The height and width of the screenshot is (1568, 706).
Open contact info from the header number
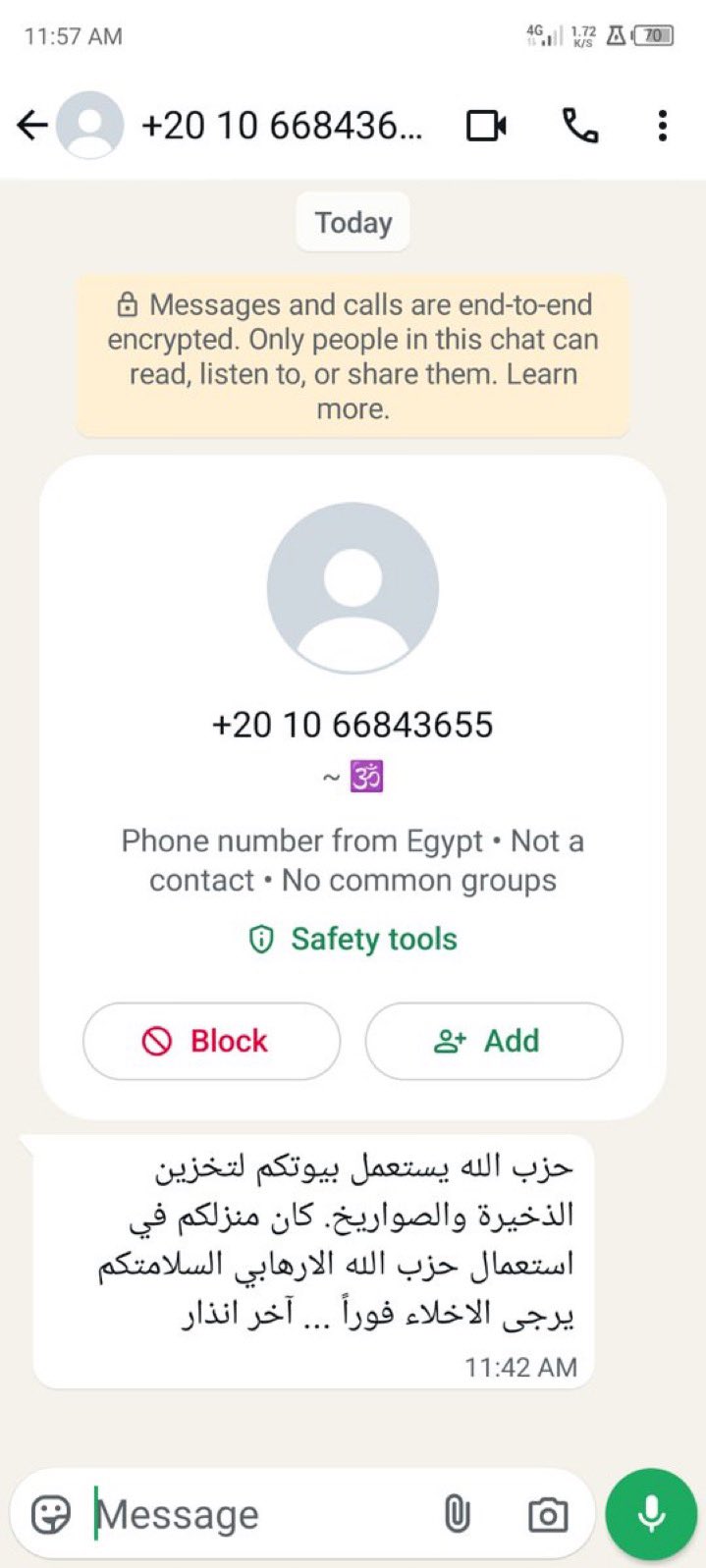282,126
